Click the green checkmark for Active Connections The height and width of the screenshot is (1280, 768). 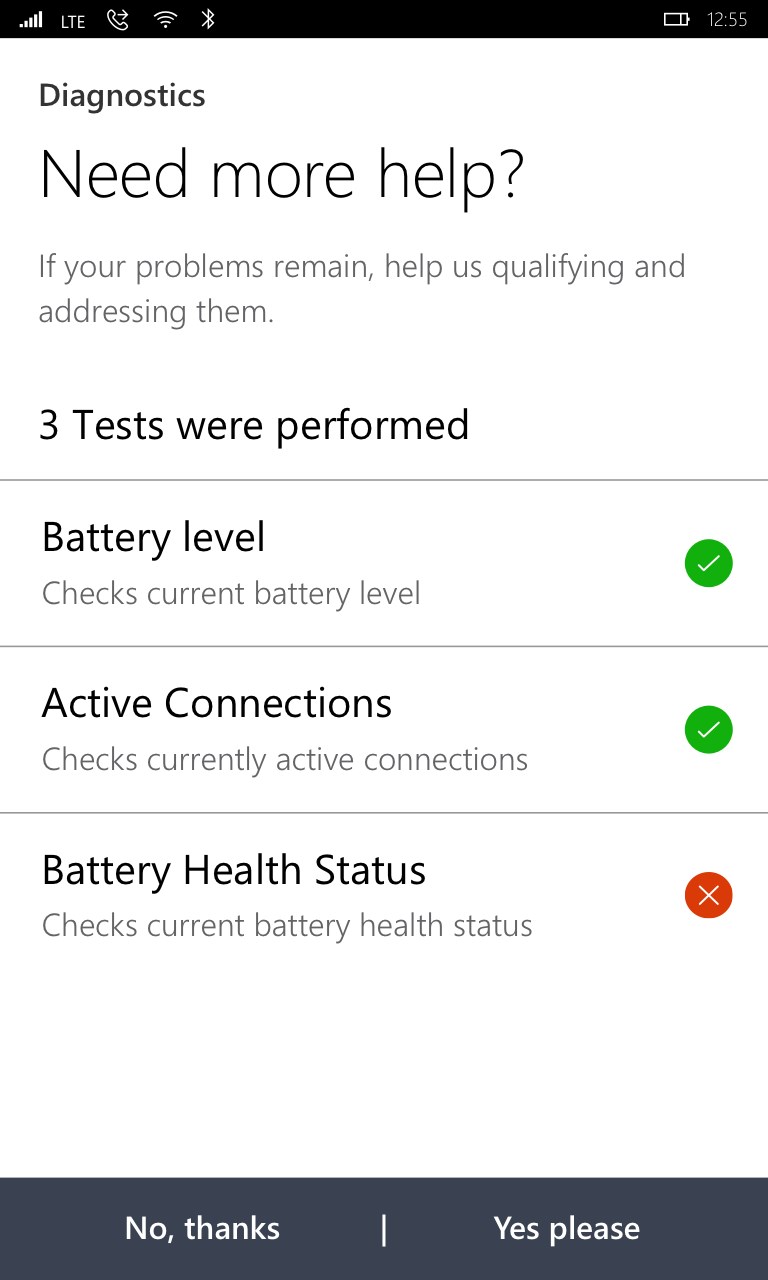click(708, 730)
